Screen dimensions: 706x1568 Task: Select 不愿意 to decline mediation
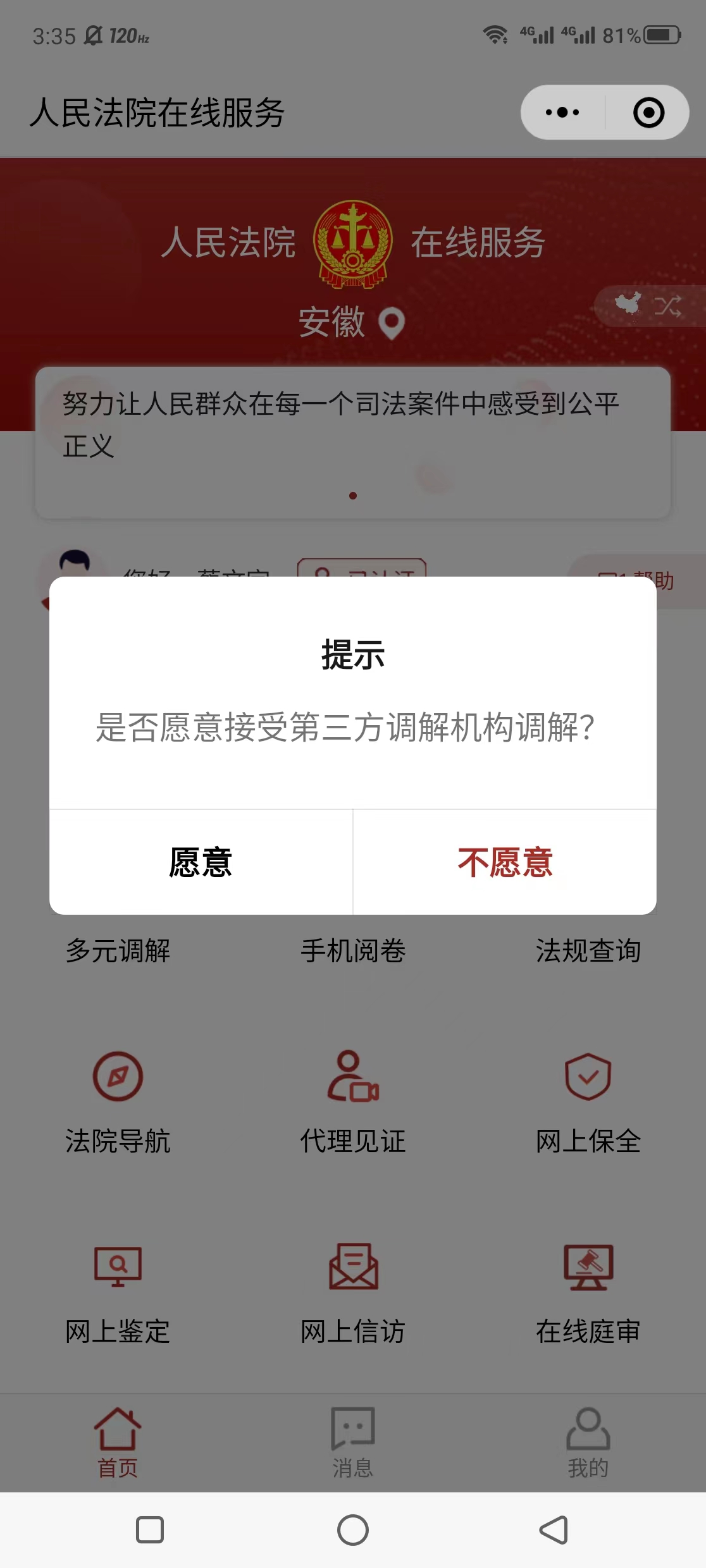[x=505, y=862]
